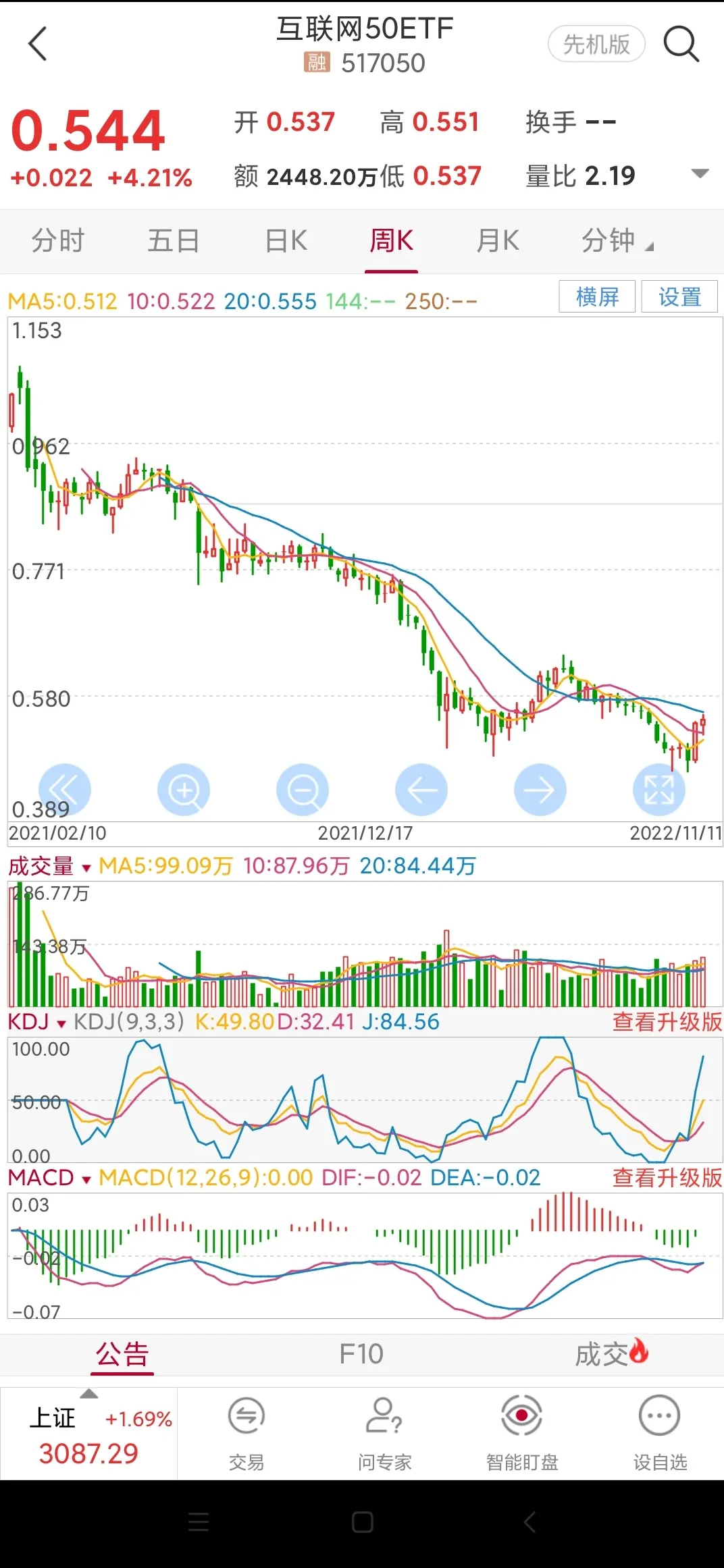
Task: Go back using the top-left arrow
Action: coord(38,45)
